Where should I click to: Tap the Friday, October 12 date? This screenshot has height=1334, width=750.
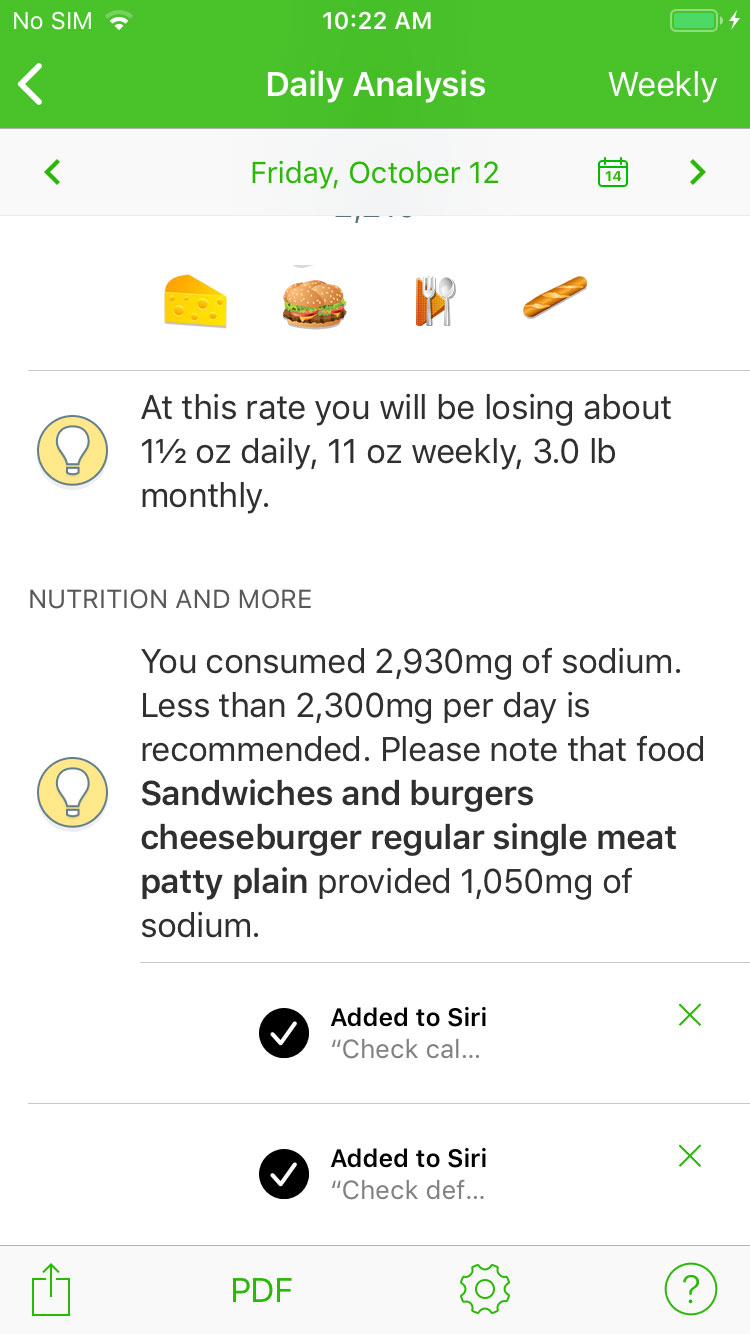374,173
